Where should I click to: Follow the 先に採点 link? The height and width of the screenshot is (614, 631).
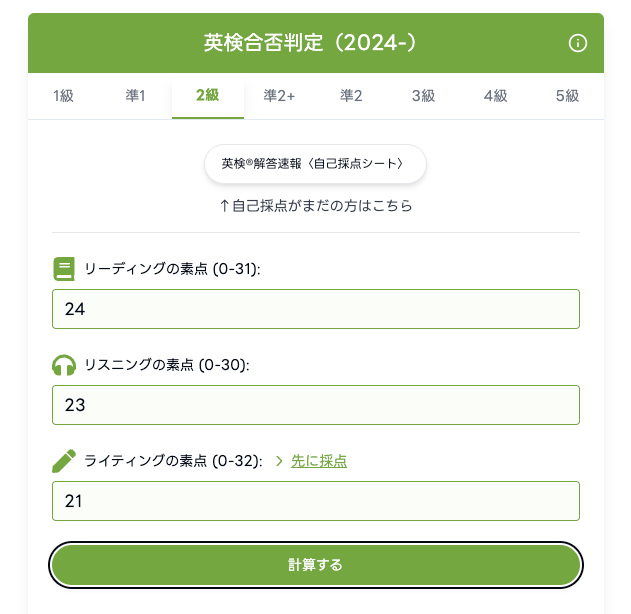pos(318,461)
